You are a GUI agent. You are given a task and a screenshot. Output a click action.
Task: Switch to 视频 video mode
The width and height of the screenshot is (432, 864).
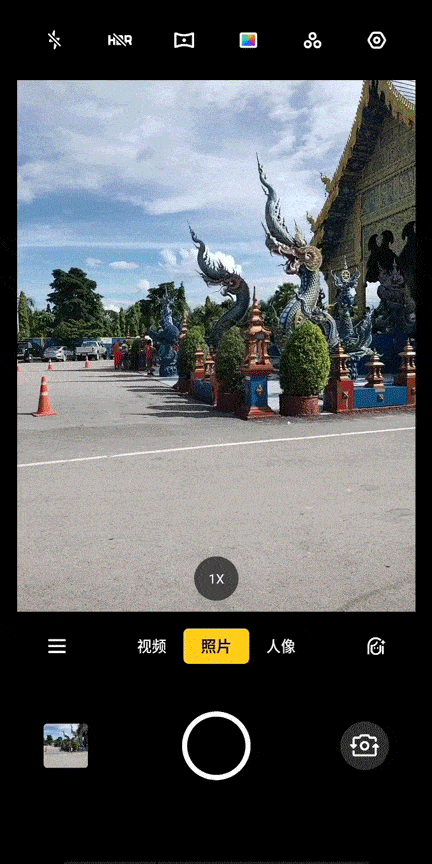point(152,646)
